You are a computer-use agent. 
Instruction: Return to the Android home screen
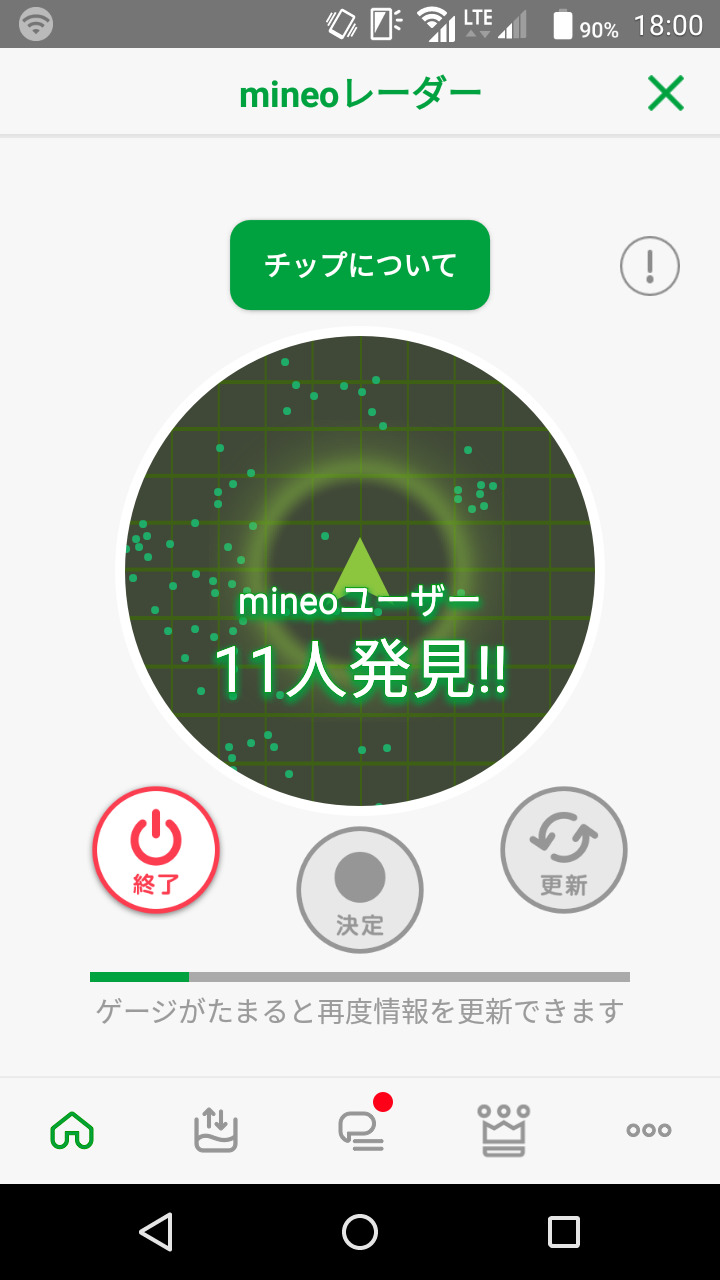[360, 1232]
